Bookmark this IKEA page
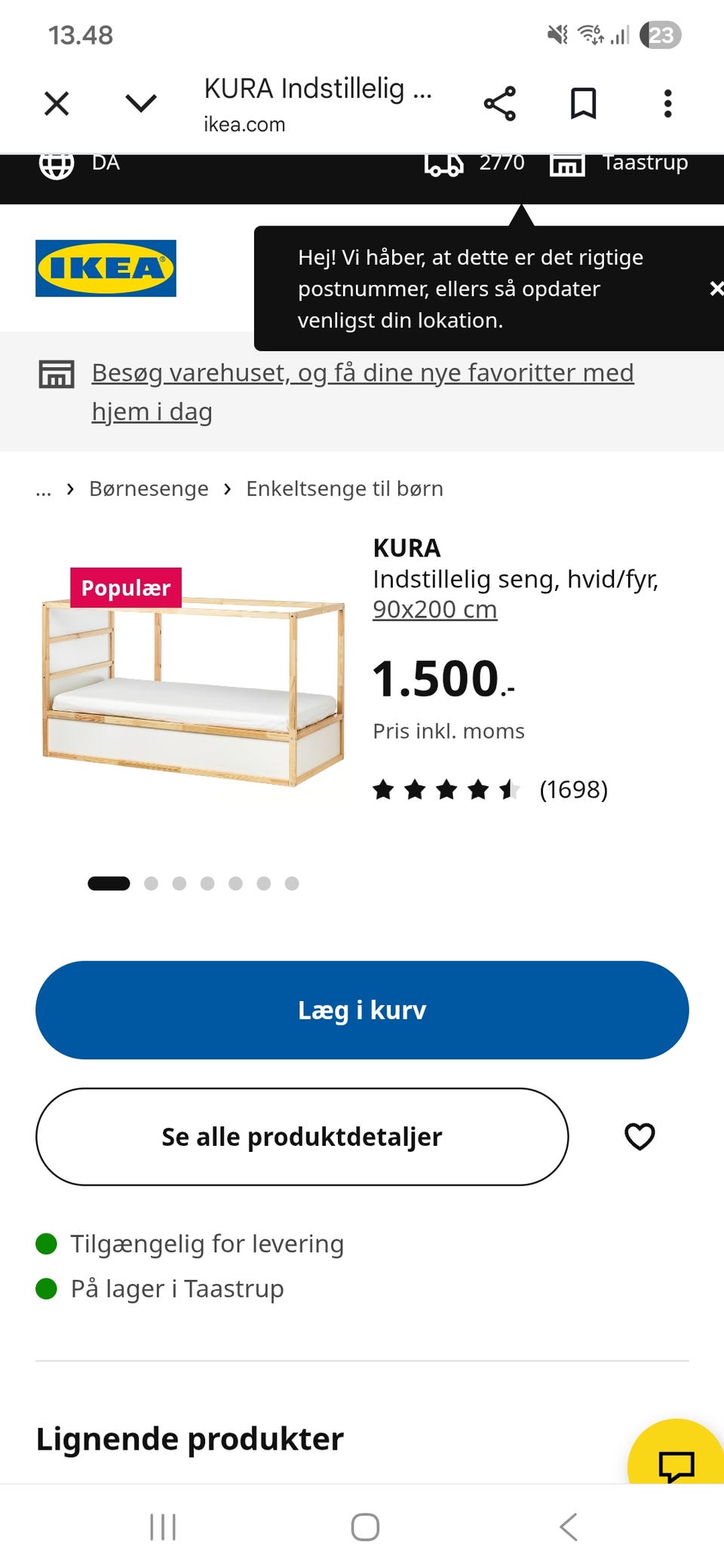 click(x=583, y=103)
